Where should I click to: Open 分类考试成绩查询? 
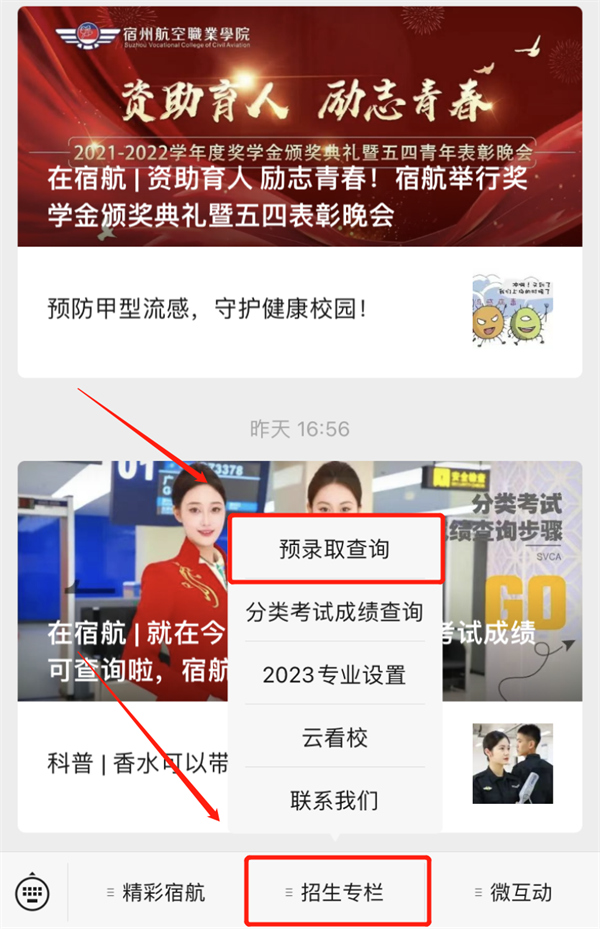click(x=334, y=612)
